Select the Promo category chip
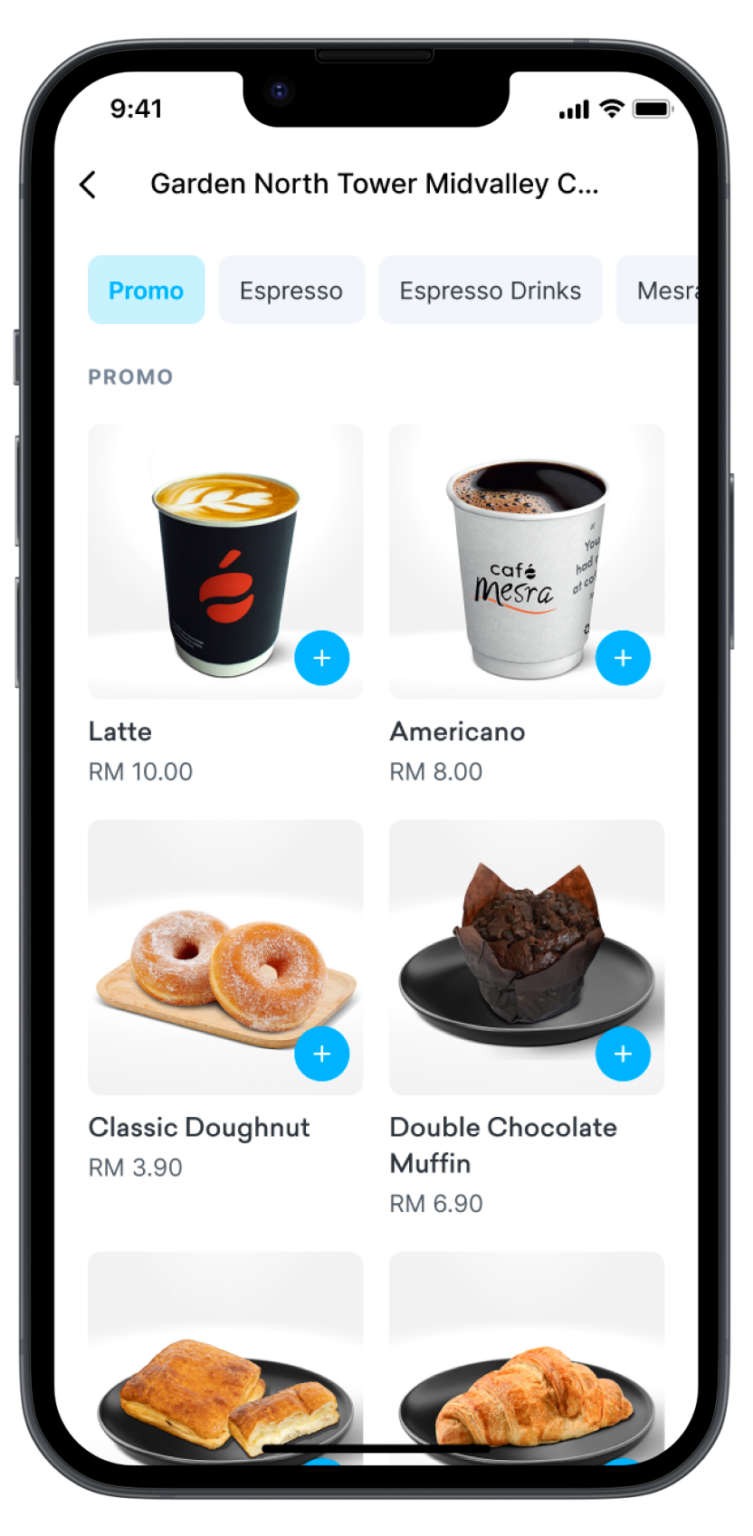 [146, 290]
